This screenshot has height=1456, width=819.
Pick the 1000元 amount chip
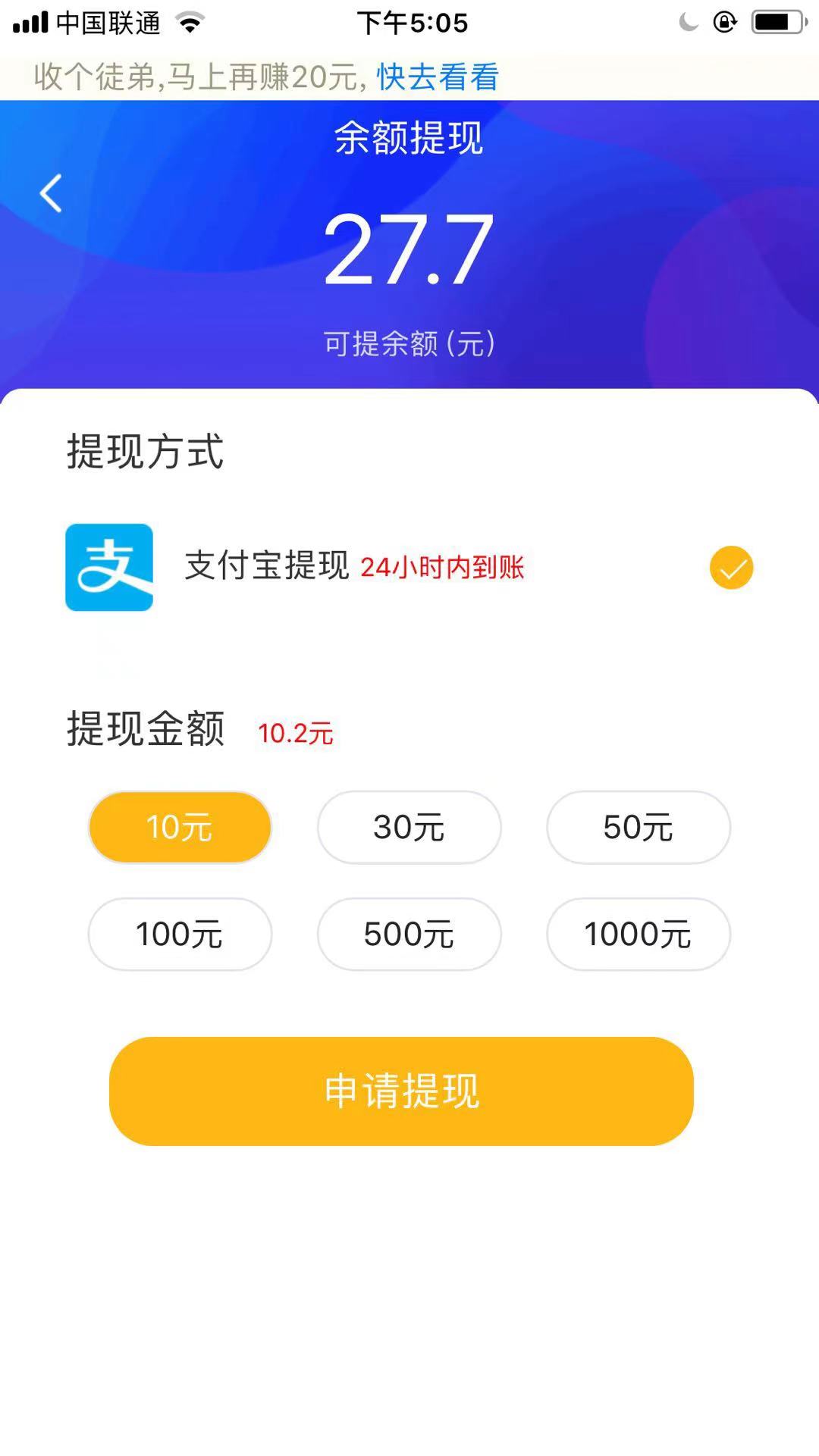[x=639, y=934]
